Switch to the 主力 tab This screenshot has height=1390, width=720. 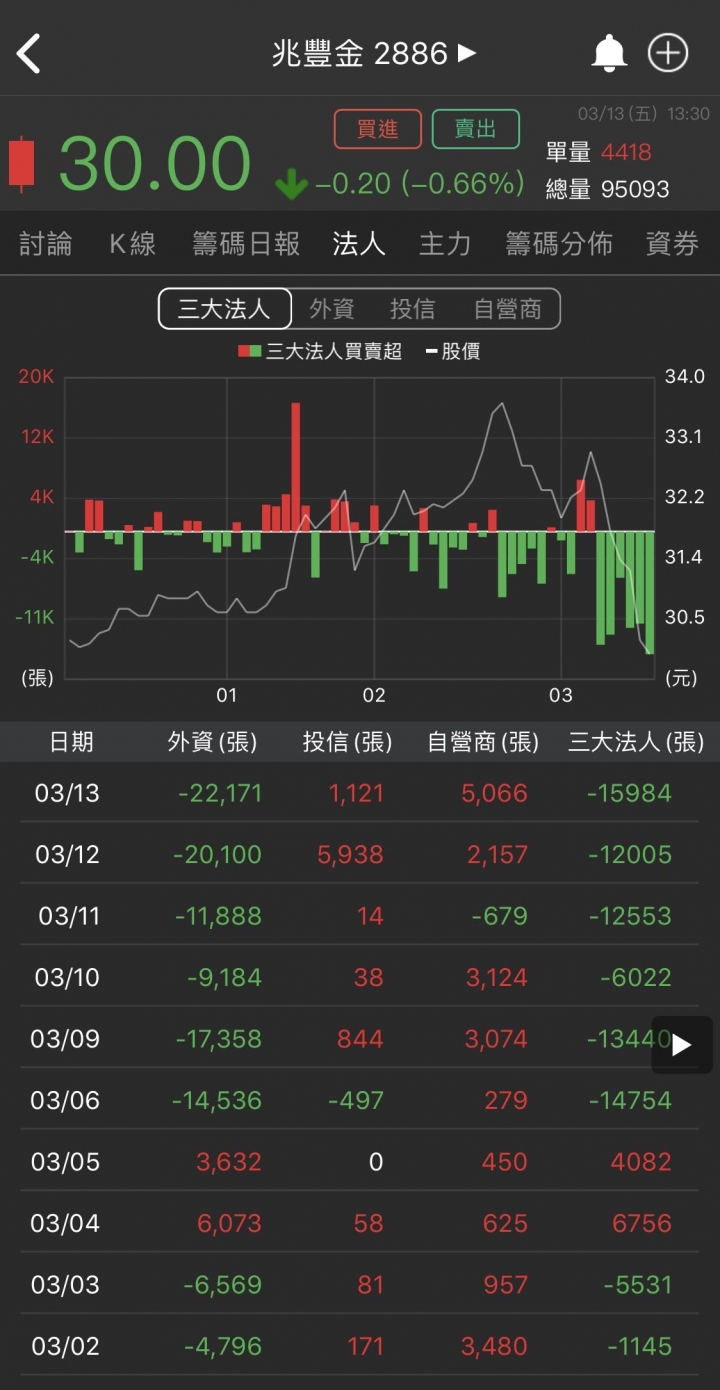tap(445, 243)
